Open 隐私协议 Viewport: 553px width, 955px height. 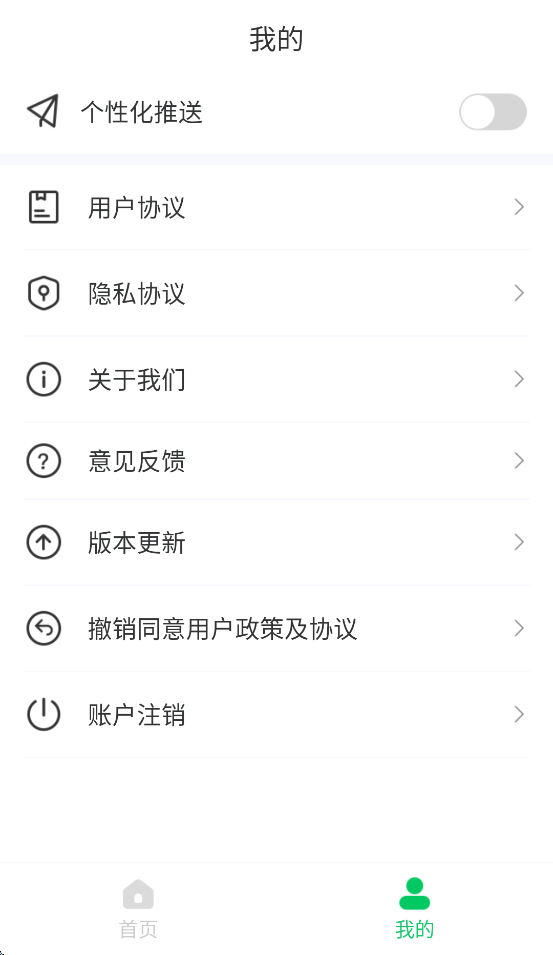276,293
